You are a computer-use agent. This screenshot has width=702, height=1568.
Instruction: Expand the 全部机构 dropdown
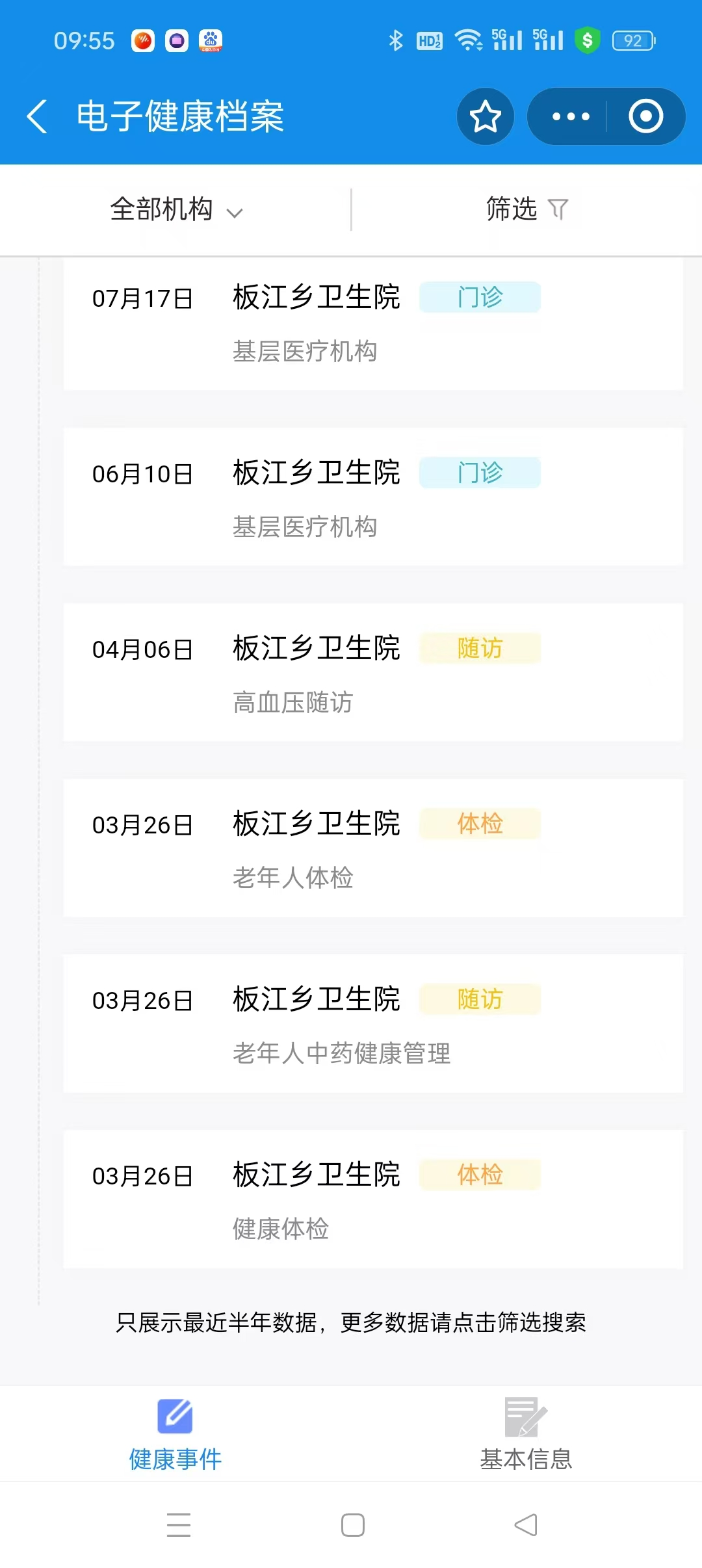(176, 210)
